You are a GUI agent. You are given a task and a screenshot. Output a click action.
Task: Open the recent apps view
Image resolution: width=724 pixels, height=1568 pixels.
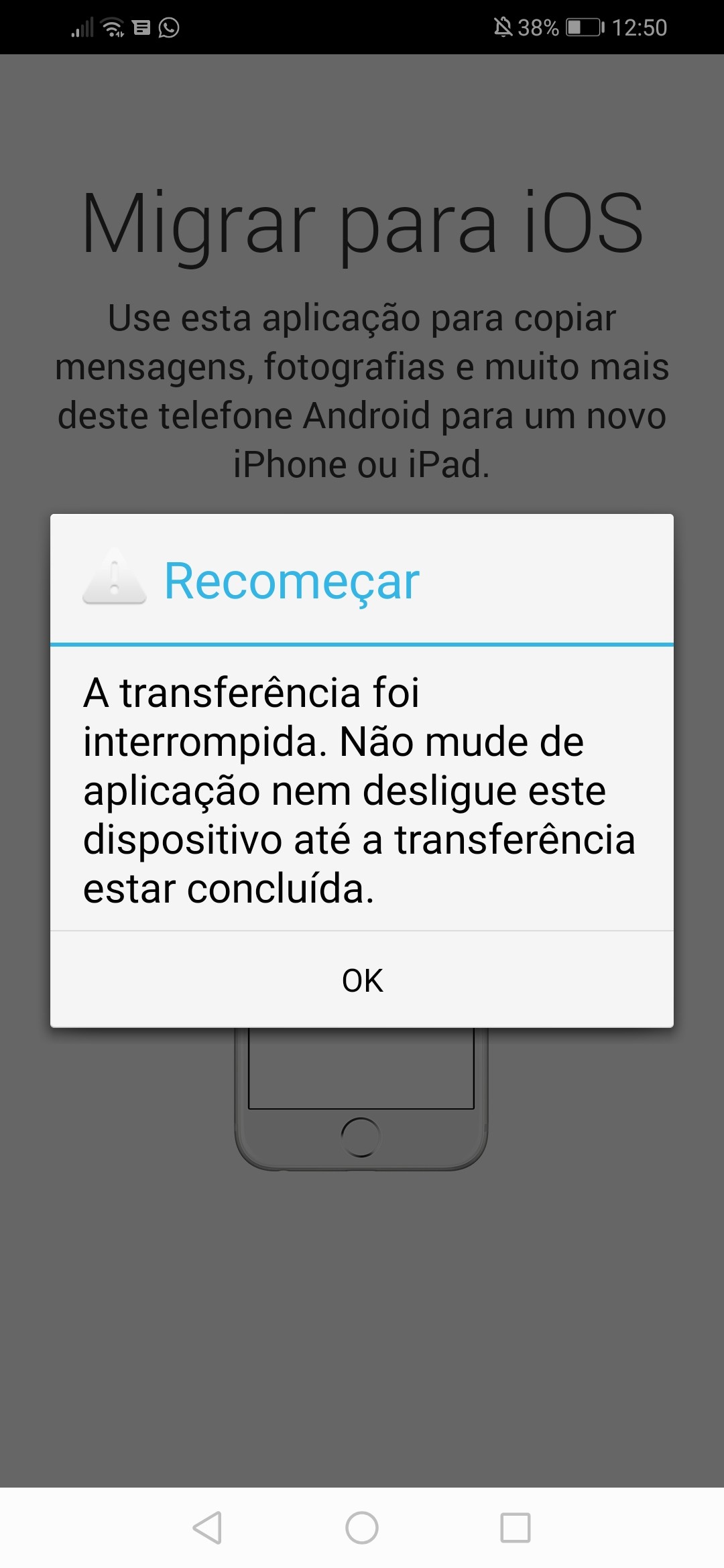coord(516,1528)
